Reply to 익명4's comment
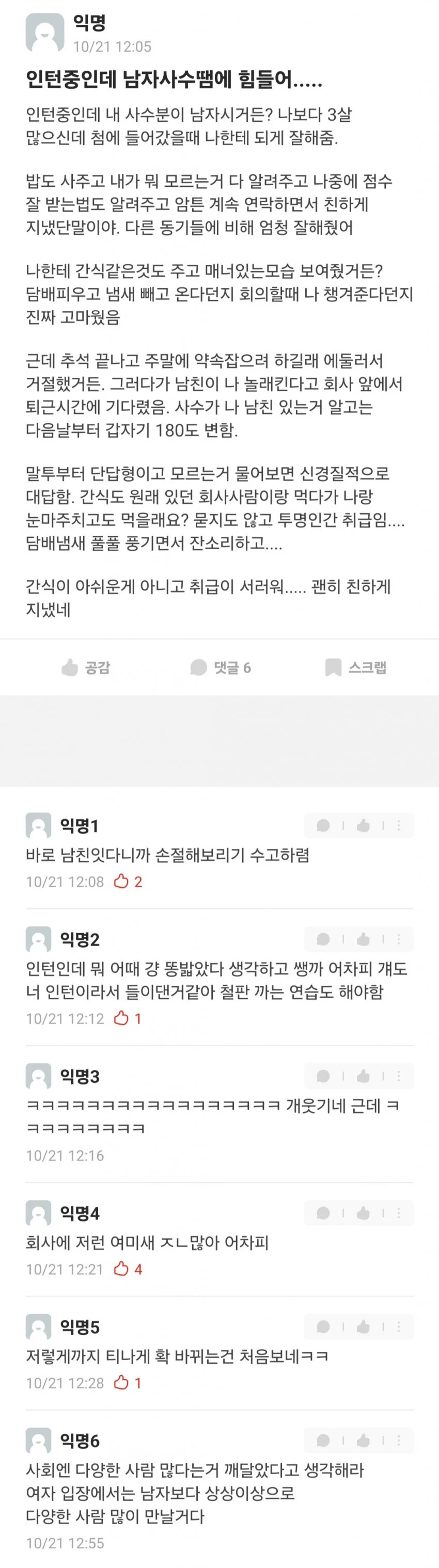The width and height of the screenshot is (439, 1568). click(323, 1213)
